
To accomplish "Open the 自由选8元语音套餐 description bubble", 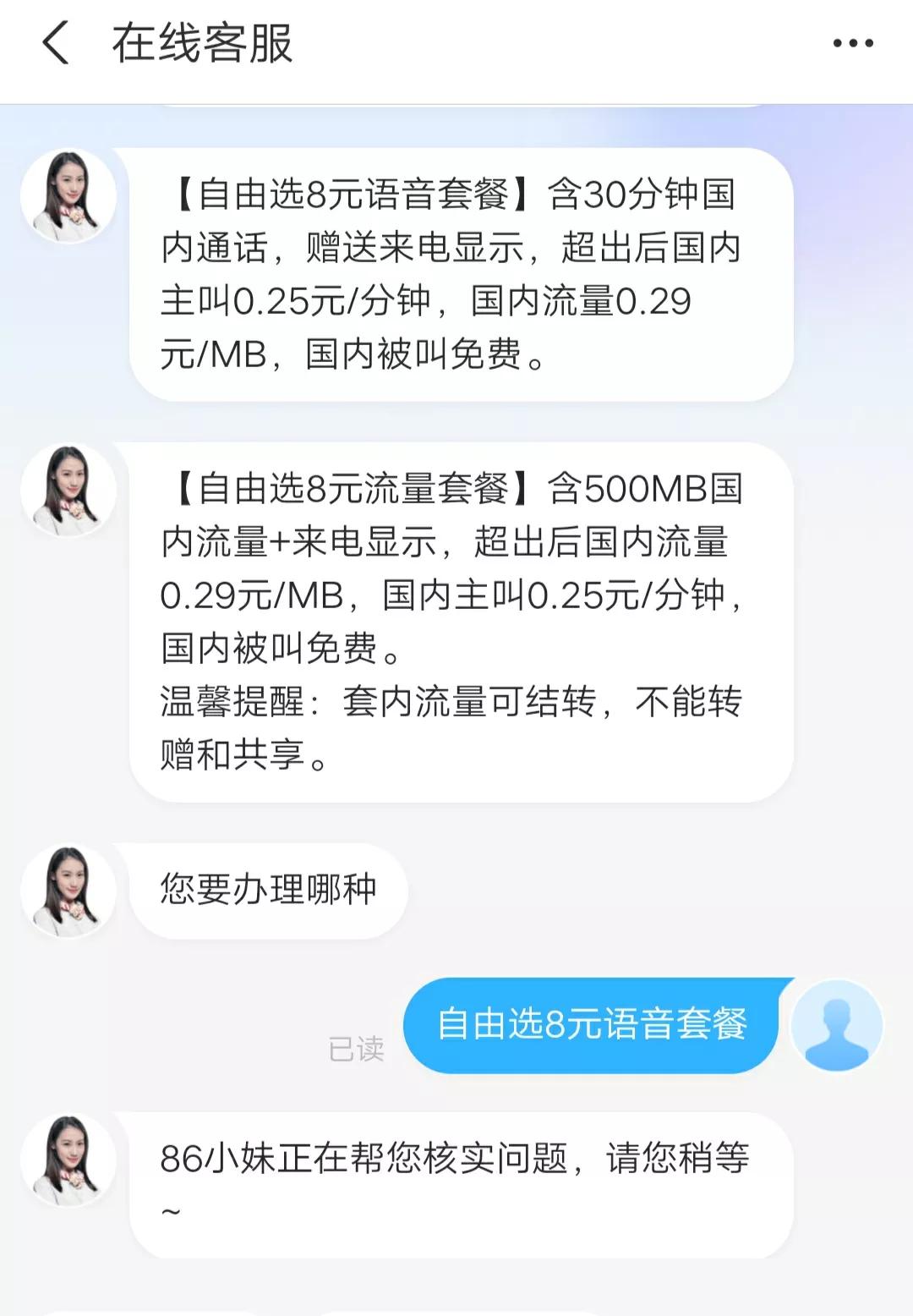I will click(456, 271).
